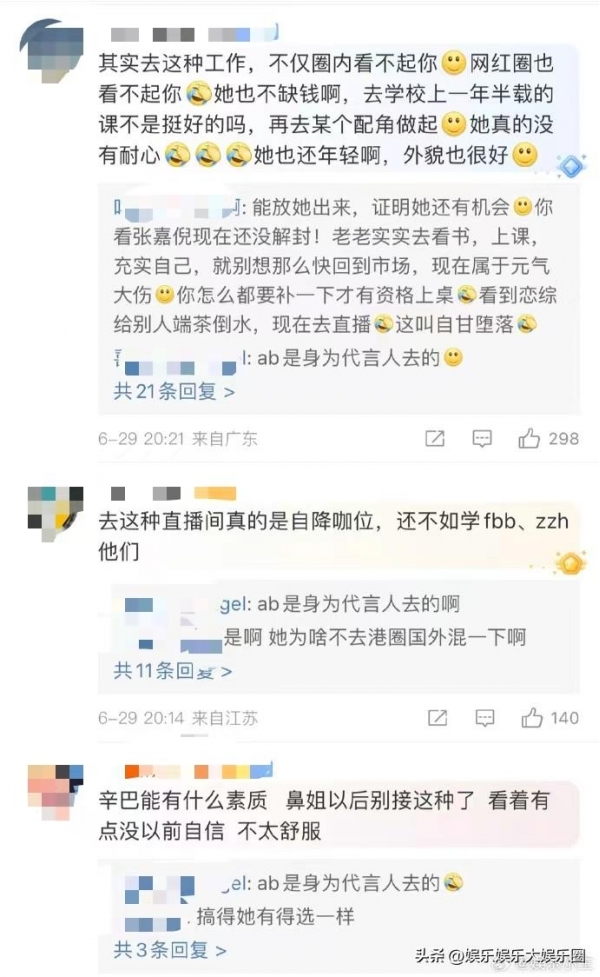Viewport: 600px width, 977px height.
Task: Share the comment posted 6-29 20:14
Action: (436, 717)
